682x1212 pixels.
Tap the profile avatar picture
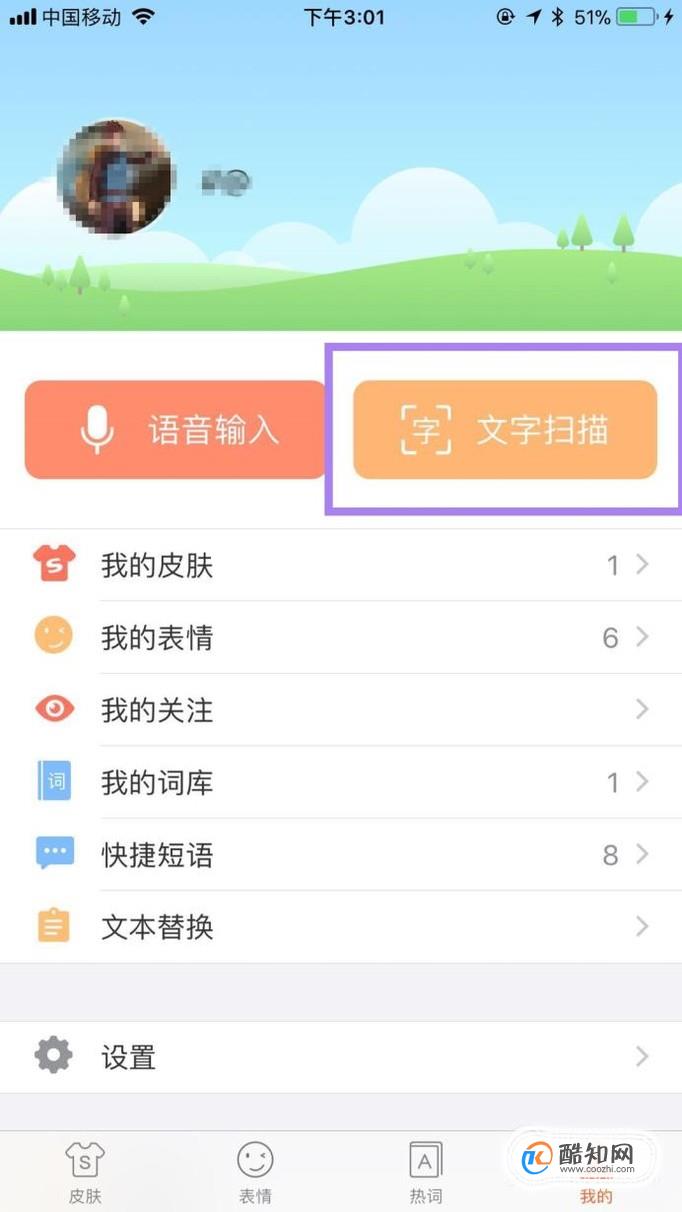116,178
